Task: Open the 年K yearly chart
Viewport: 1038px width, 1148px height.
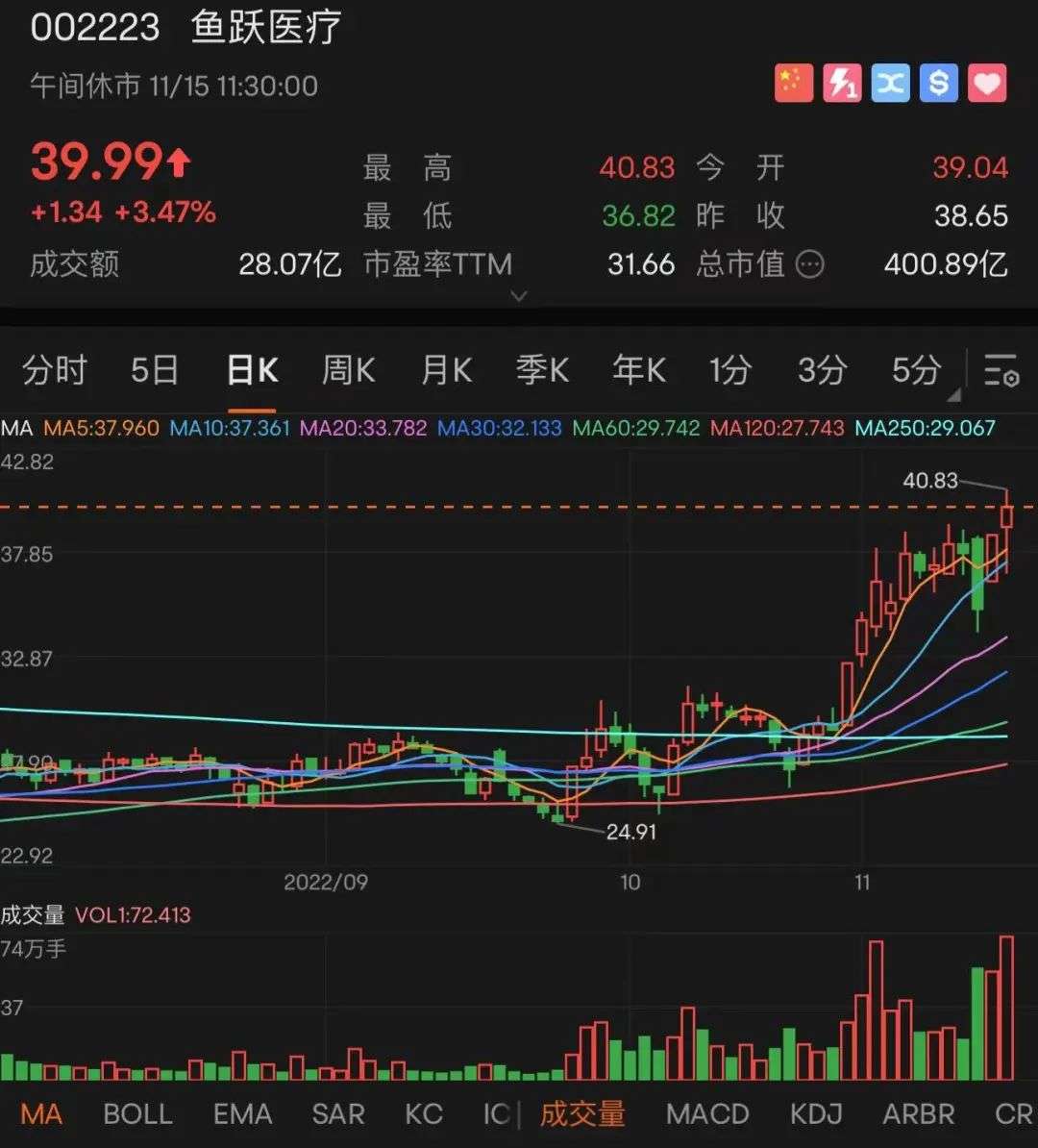Action: (639, 370)
